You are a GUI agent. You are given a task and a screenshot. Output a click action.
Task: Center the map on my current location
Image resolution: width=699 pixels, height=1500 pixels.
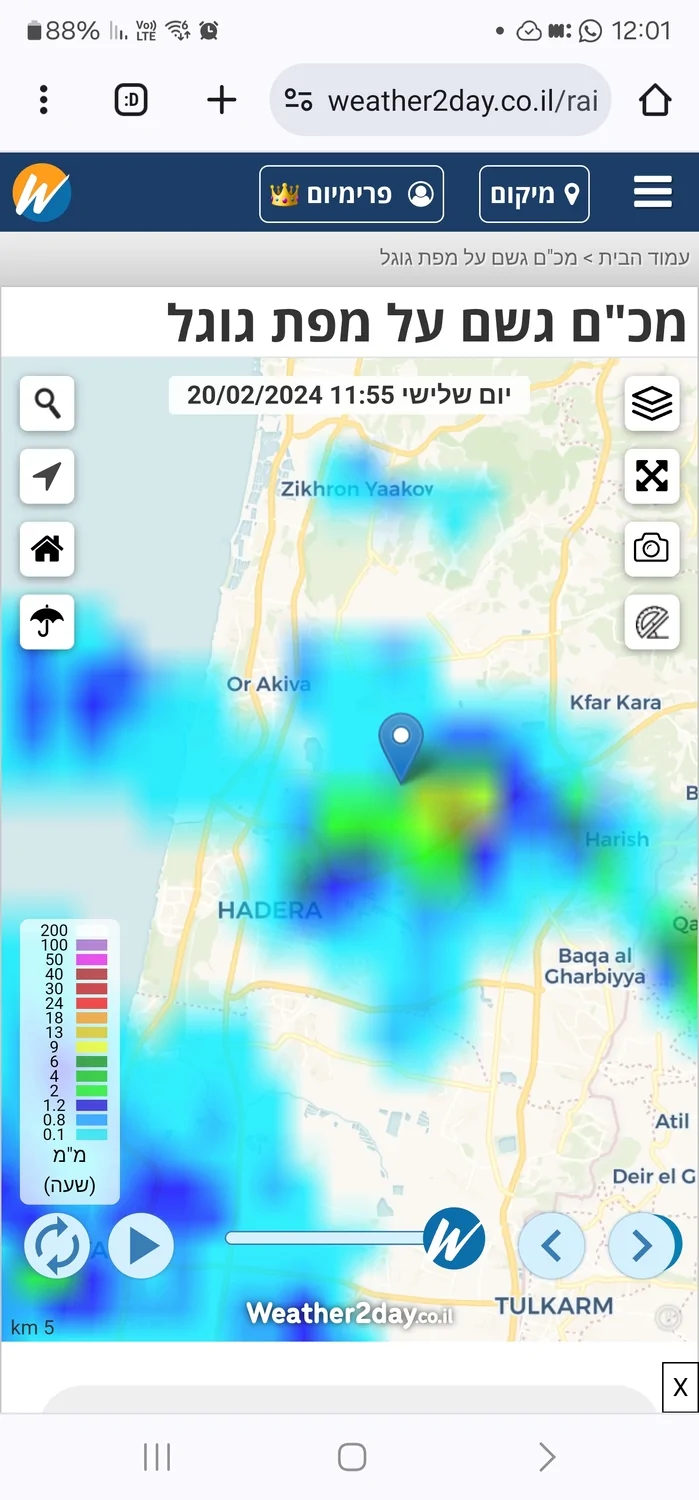click(47, 477)
